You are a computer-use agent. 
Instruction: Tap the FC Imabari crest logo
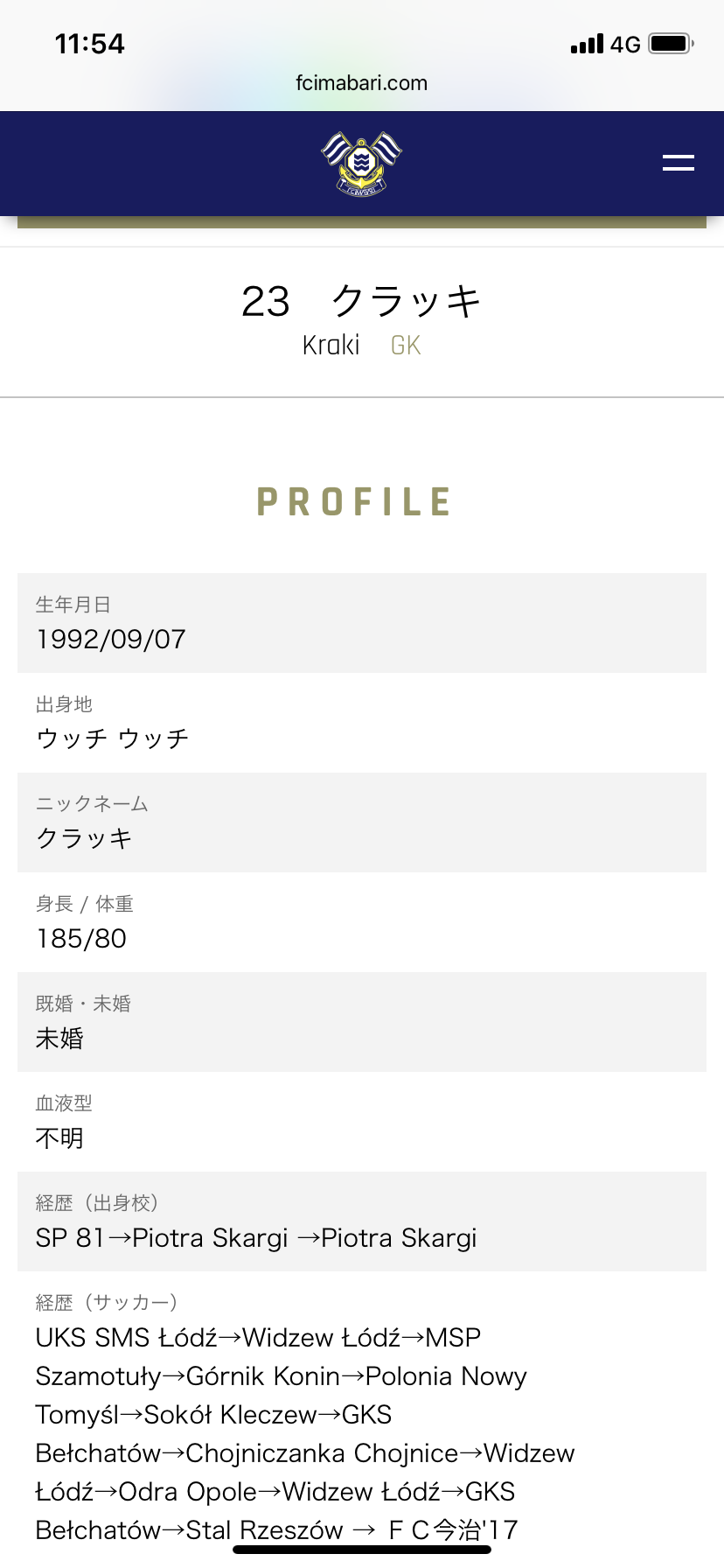pyautogui.click(x=362, y=164)
